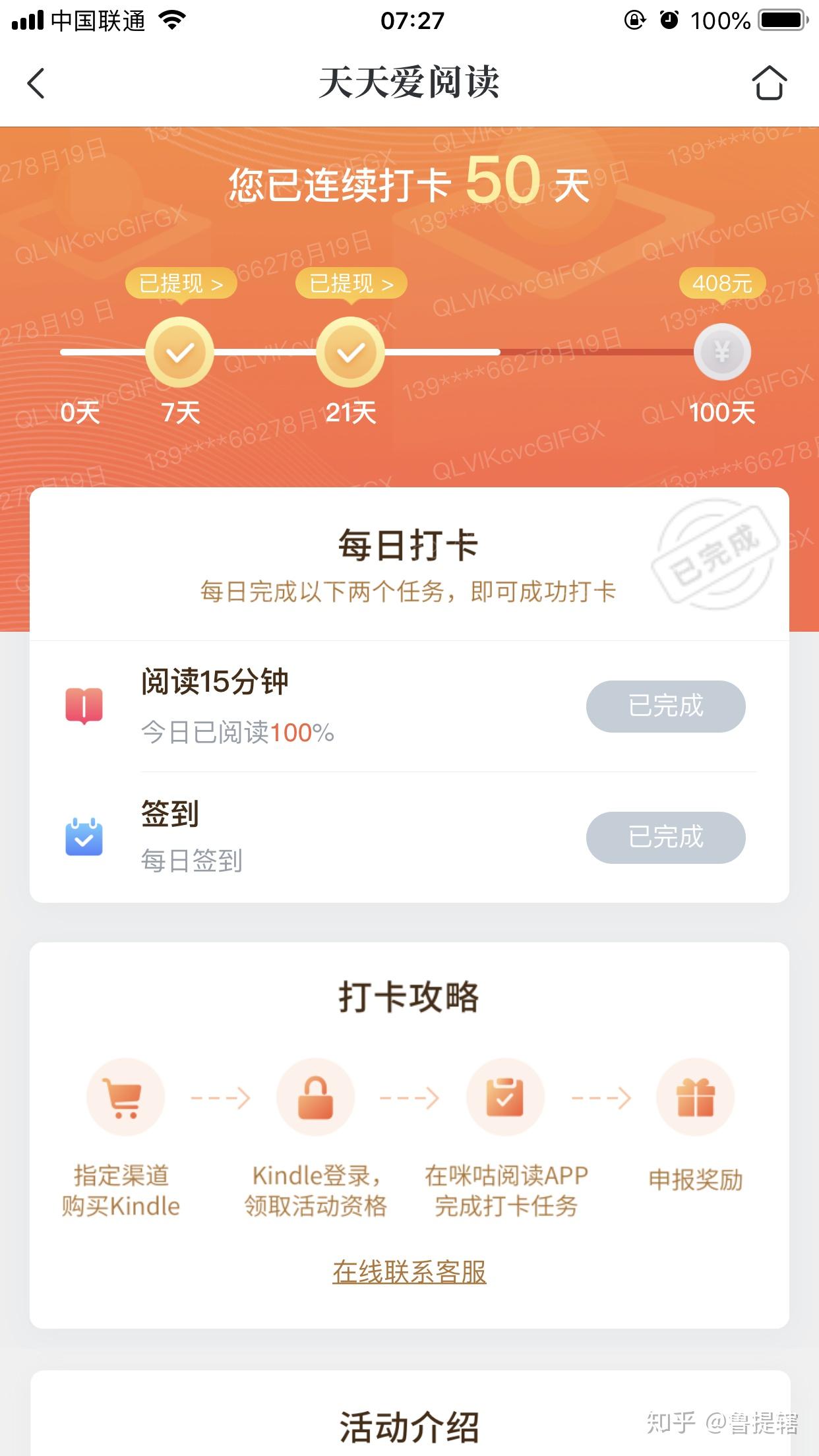Tap the 408元 reward badge at 100天
The height and width of the screenshot is (1456, 819).
point(722,283)
